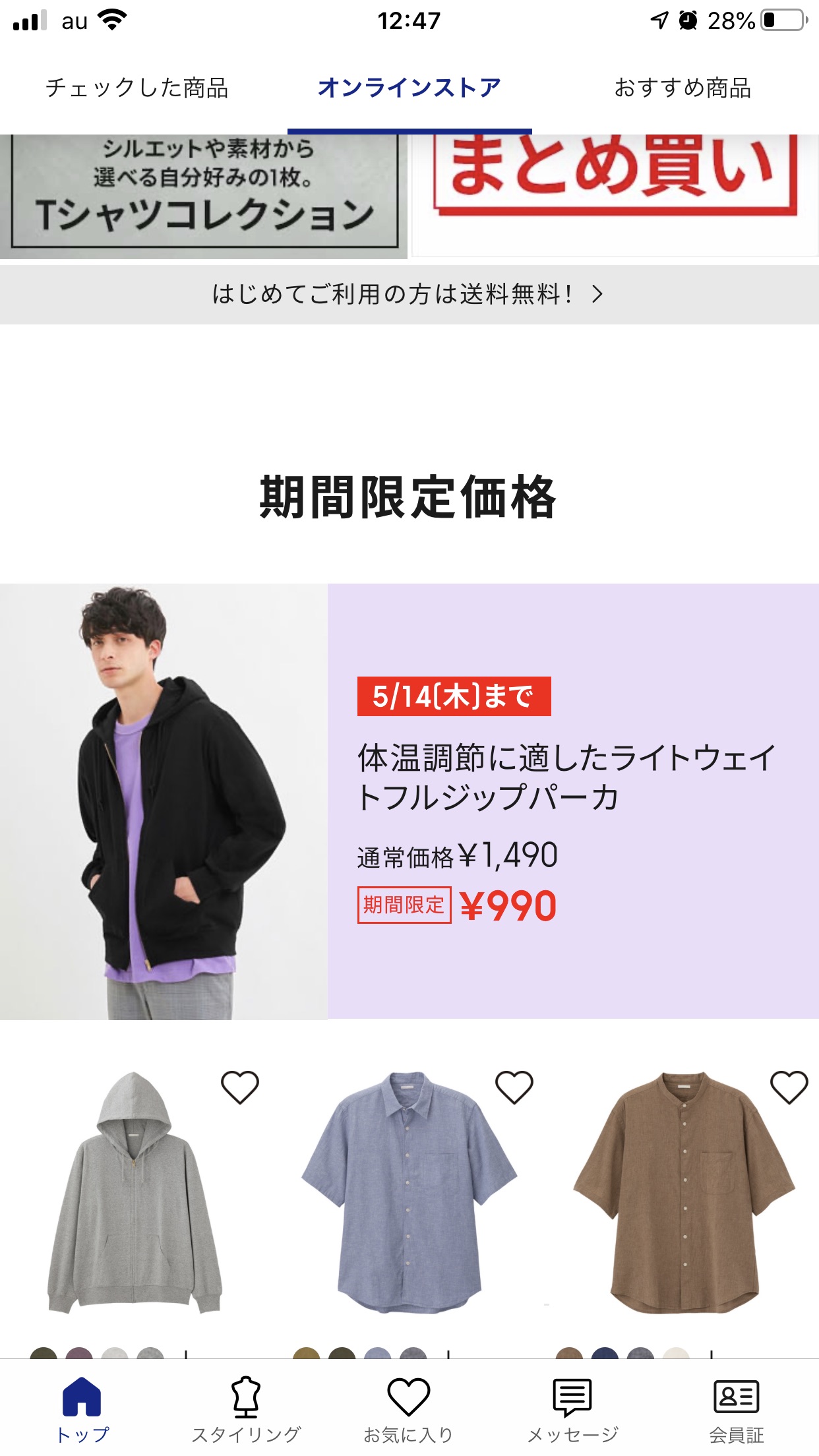The image size is (819, 1456).
Task: Favorite the gray zip hoodie
Action: coord(240,1087)
